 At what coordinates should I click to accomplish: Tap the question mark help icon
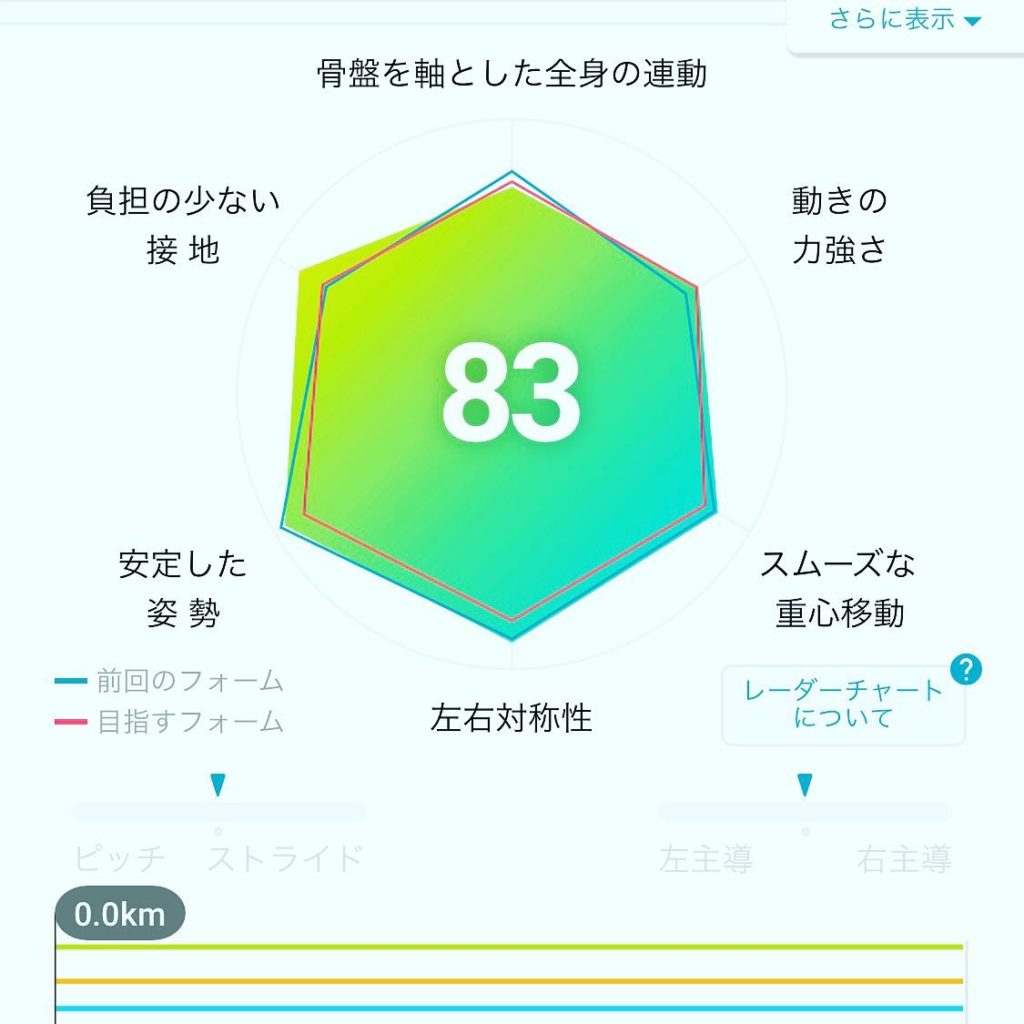(966, 670)
